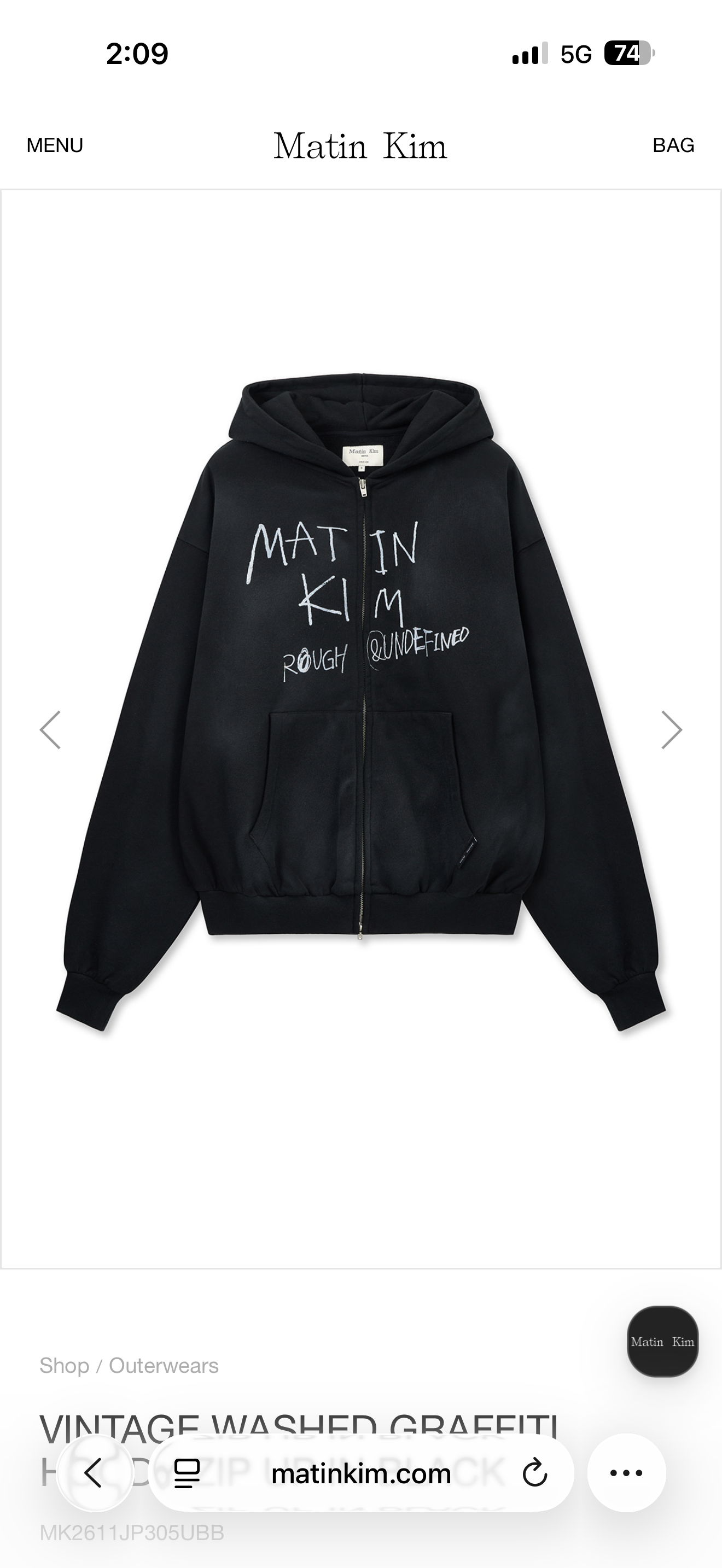Open the browser's more options menu
This screenshot has height=1568, width=722.
(626, 1473)
